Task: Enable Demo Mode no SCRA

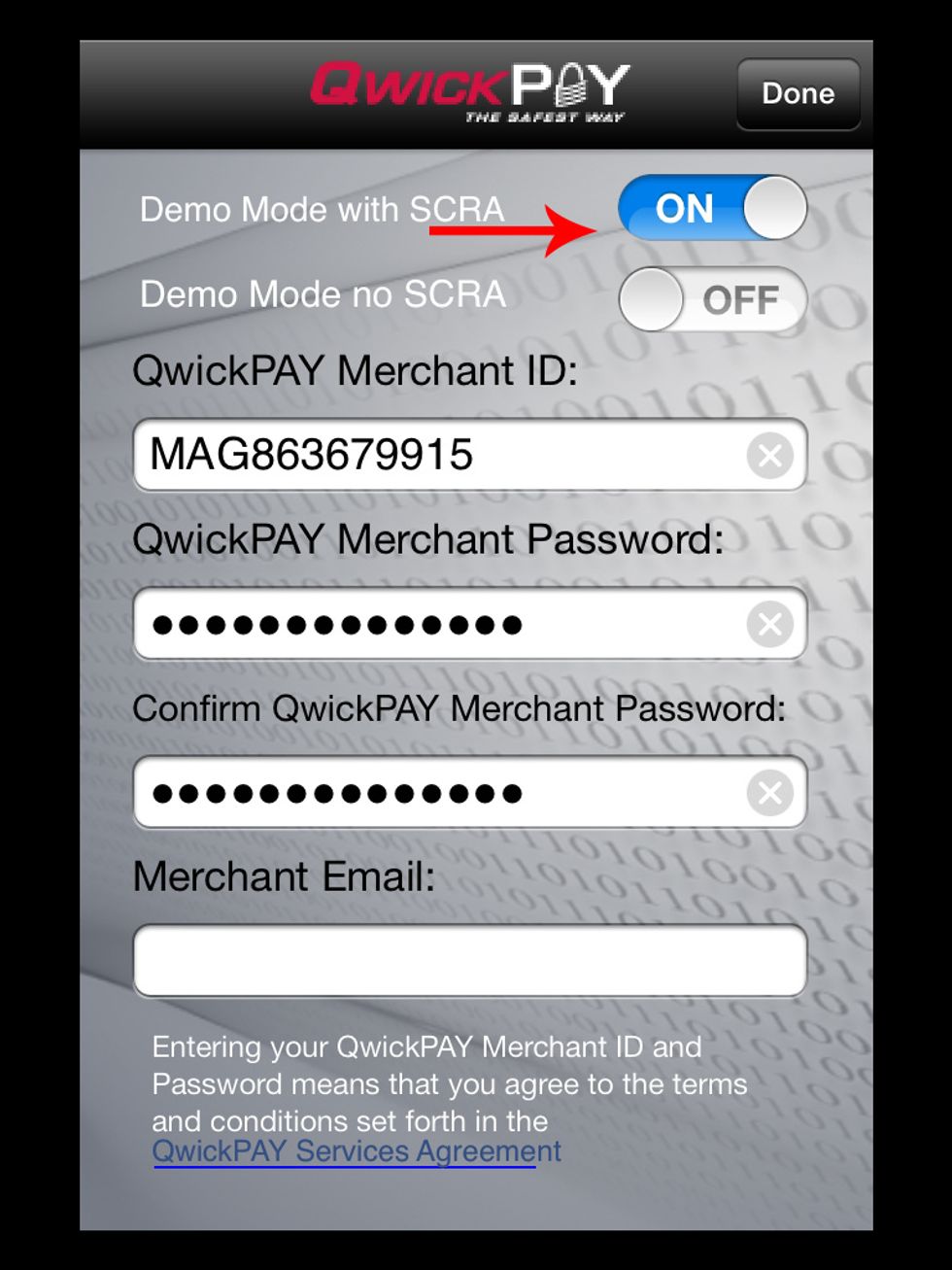Action: coord(712,299)
